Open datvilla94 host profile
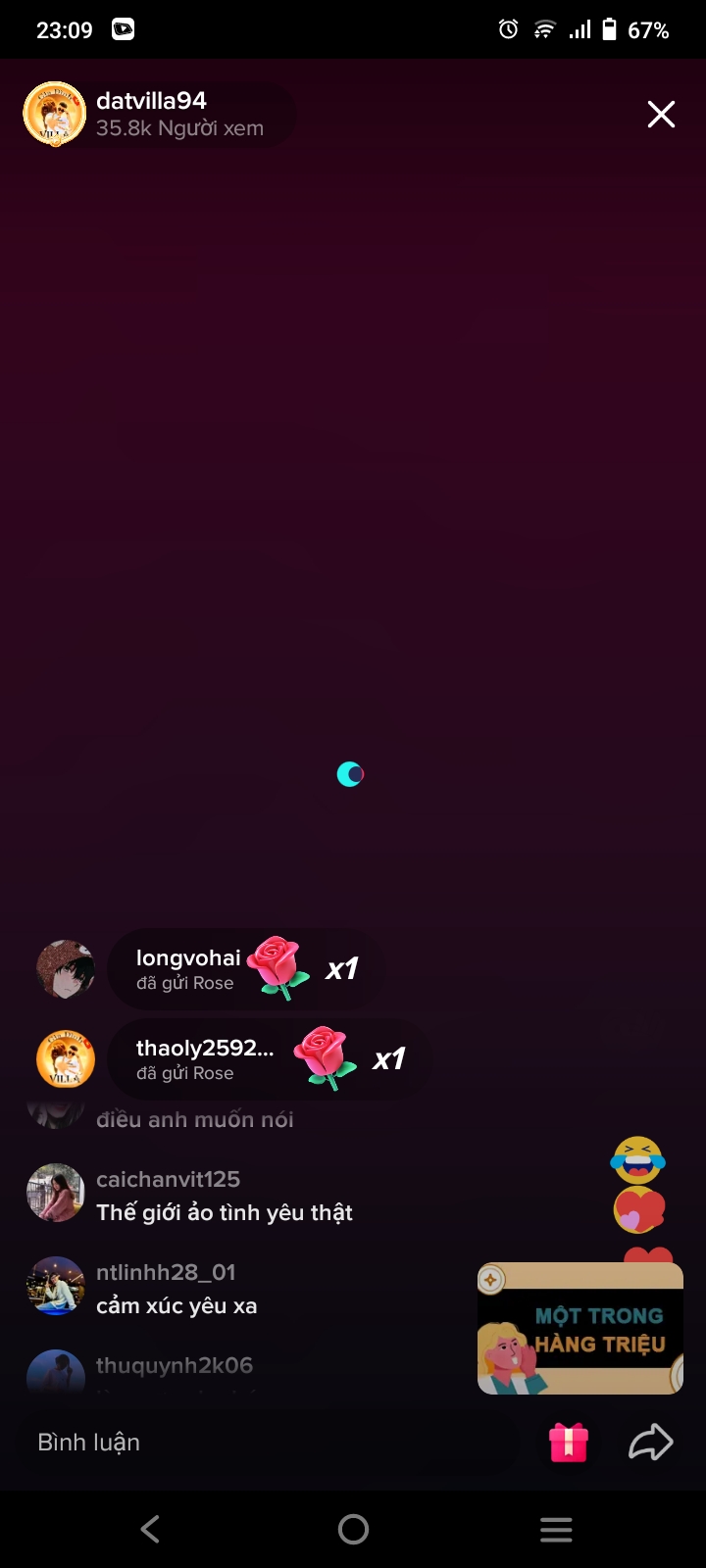Screen dimensions: 706x1568 55,115
